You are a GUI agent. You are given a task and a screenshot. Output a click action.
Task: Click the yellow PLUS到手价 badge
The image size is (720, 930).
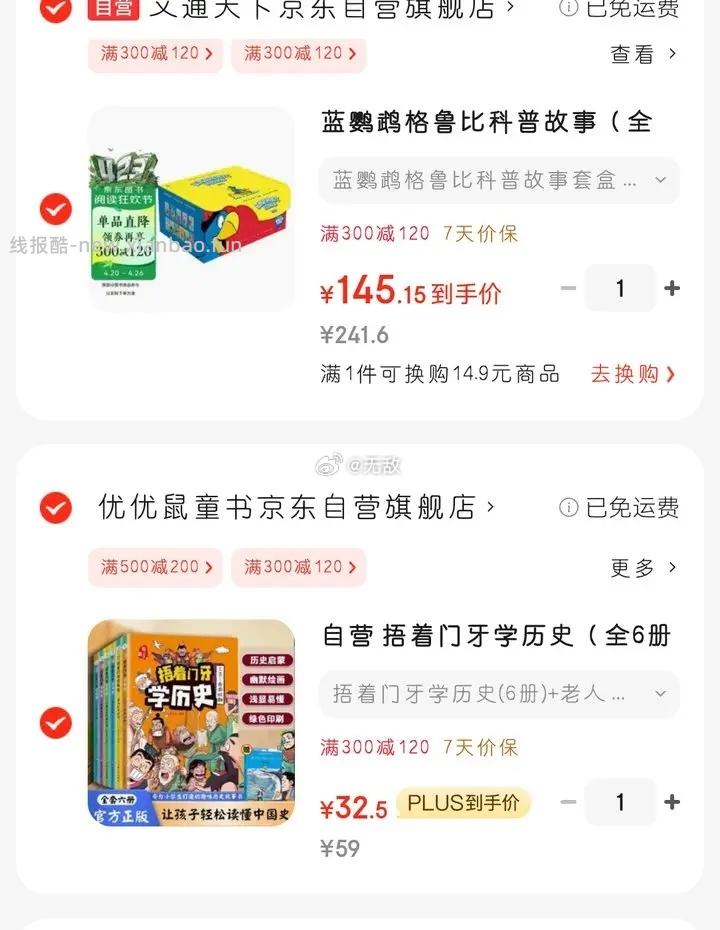pyautogui.click(x=462, y=802)
